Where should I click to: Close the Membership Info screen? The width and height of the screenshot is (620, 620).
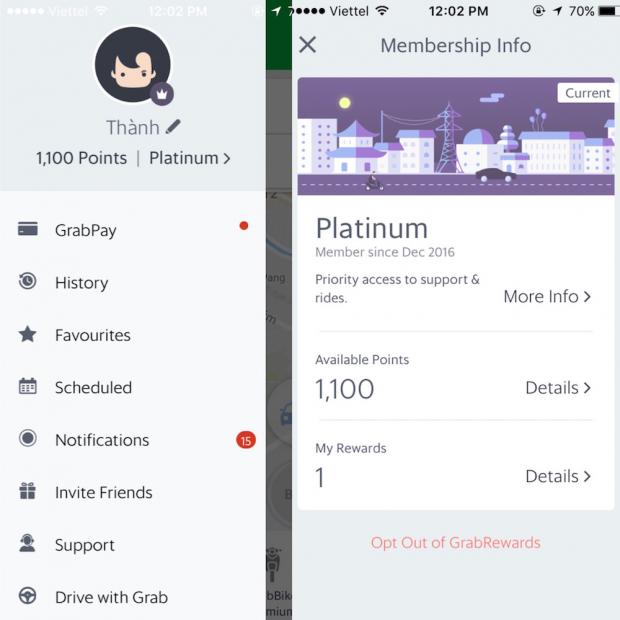(x=308, y=45)
